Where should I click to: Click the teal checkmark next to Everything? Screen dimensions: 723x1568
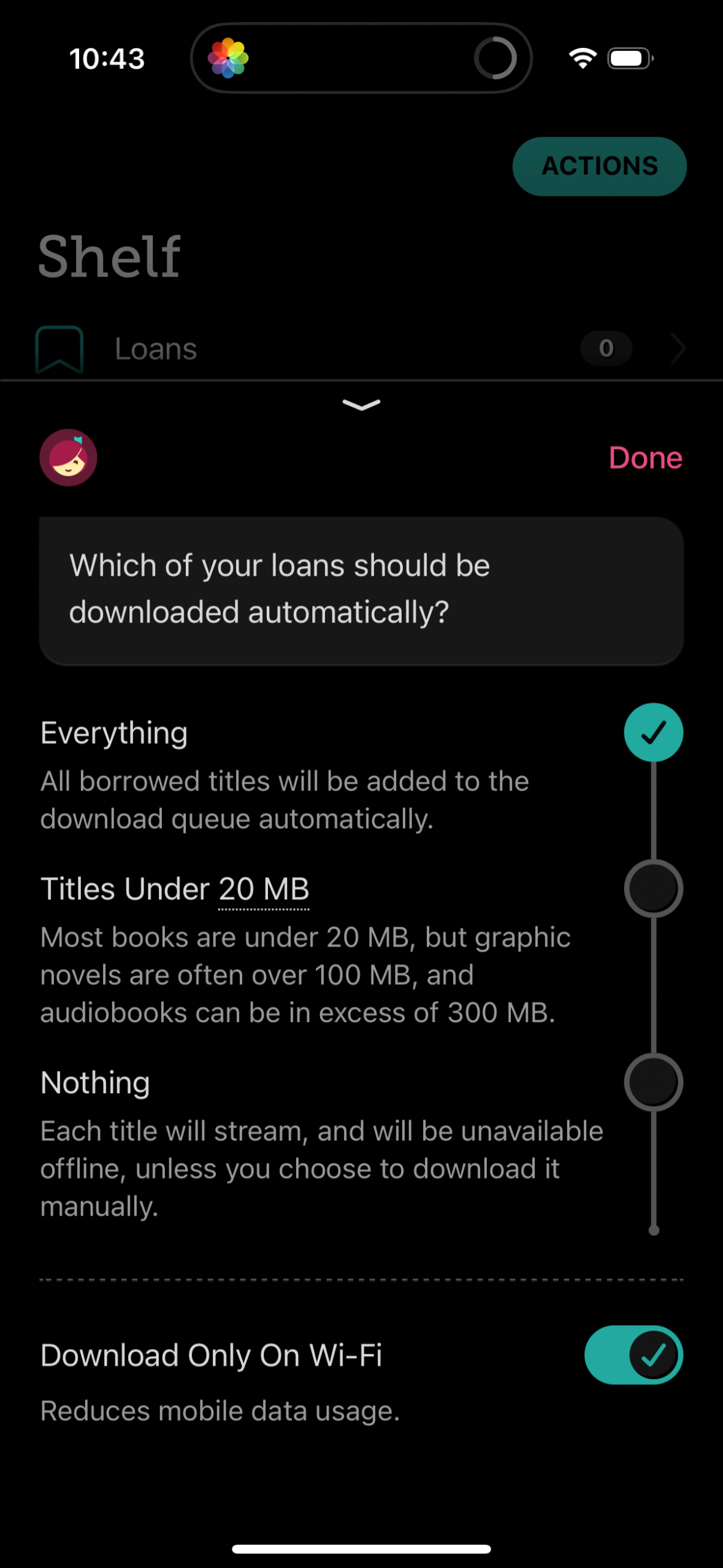click(x=653, y=731)
